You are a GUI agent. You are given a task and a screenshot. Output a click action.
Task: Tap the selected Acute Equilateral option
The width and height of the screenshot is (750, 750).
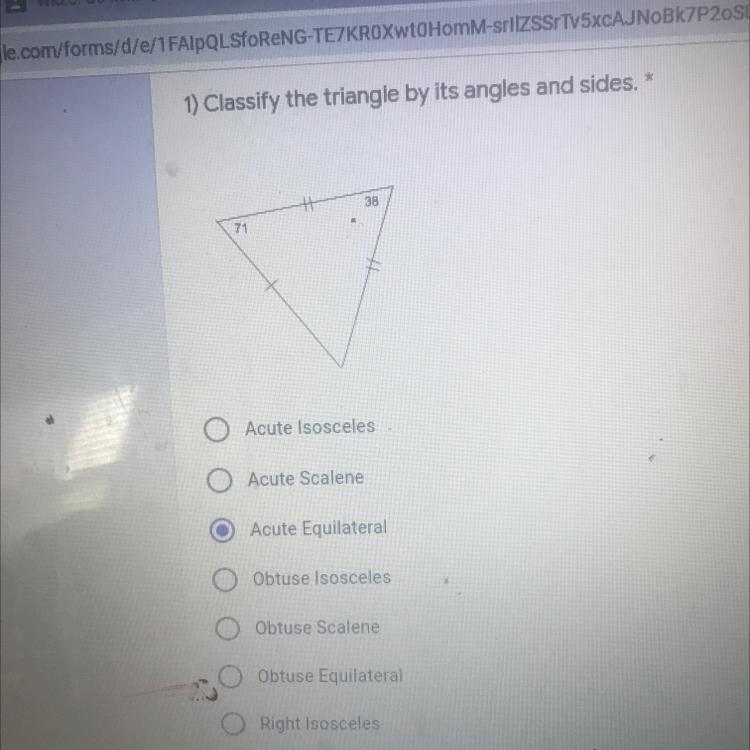[x=223, y=531]
